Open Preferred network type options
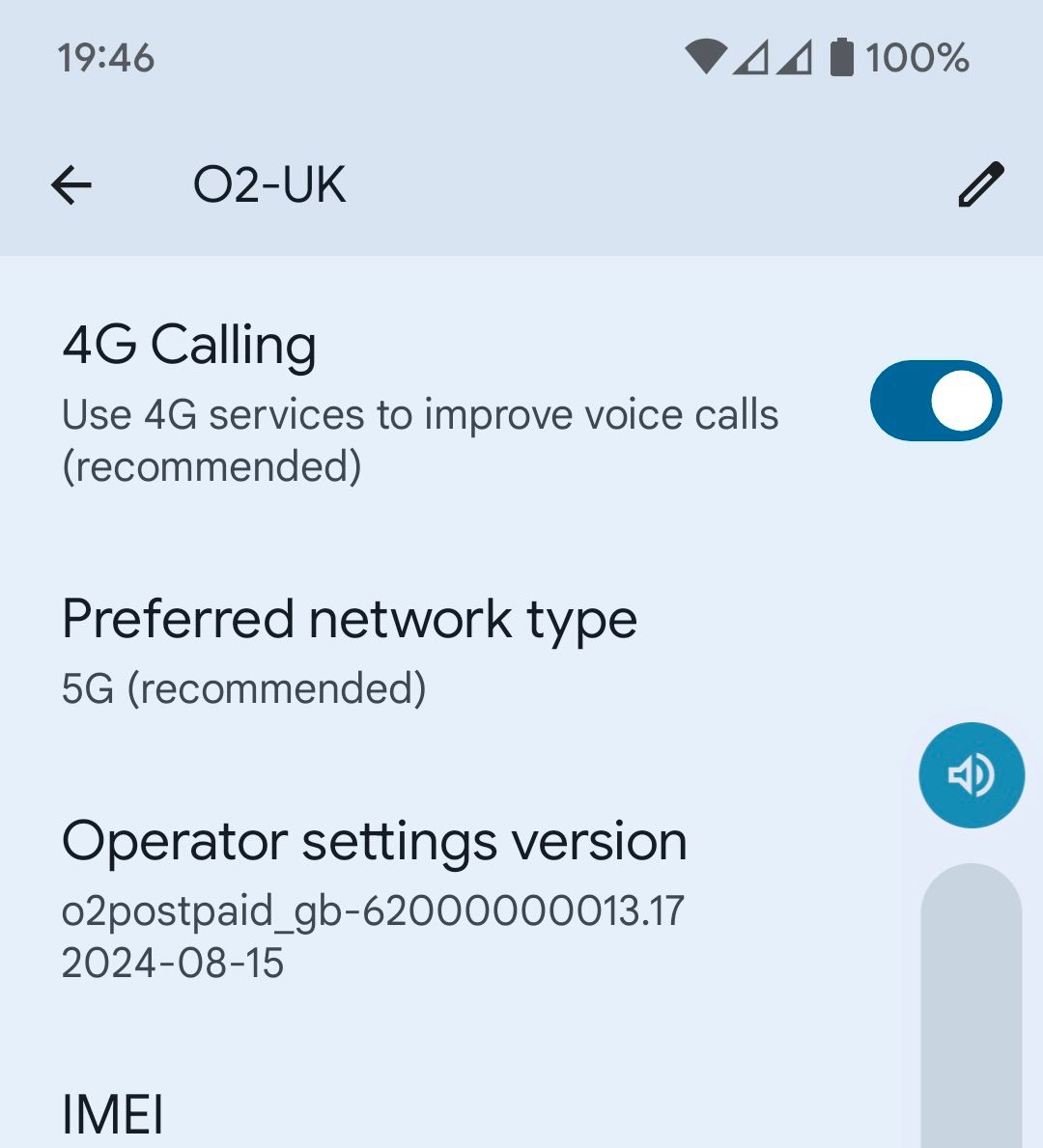Image resolution: width=1043 pixels, height=1148 pixels. click(350, 621)
